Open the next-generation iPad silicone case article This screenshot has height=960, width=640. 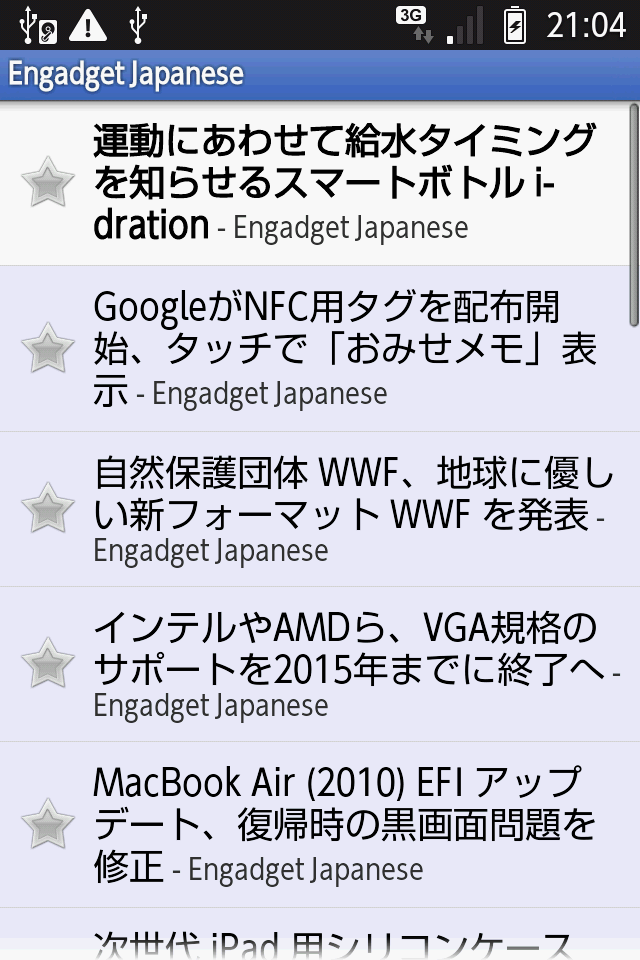(x=335, y=942)
